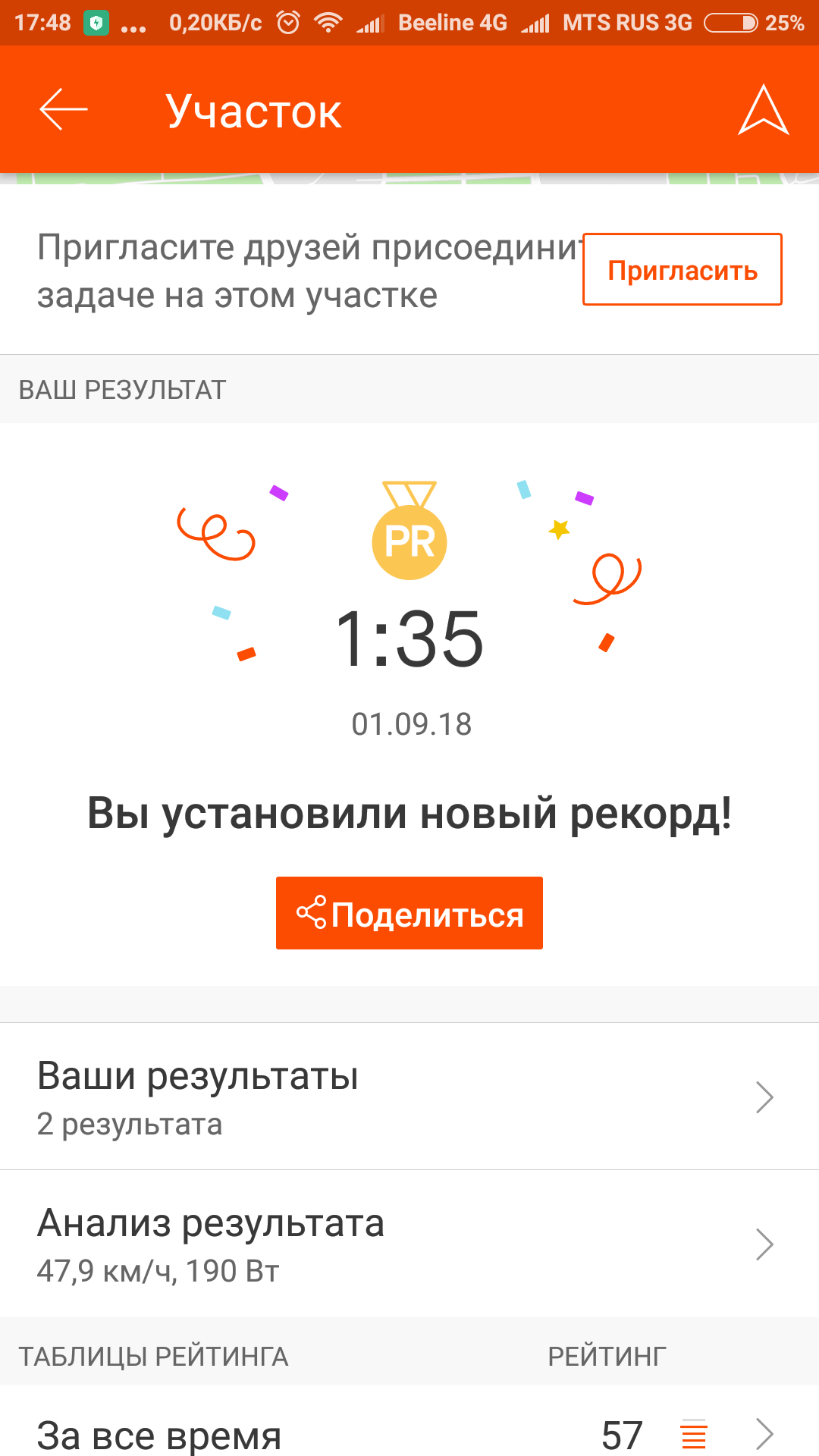This screenshot has height=1456, width=819.
Task: Share the new record via Поделиться
Action: 409,913
